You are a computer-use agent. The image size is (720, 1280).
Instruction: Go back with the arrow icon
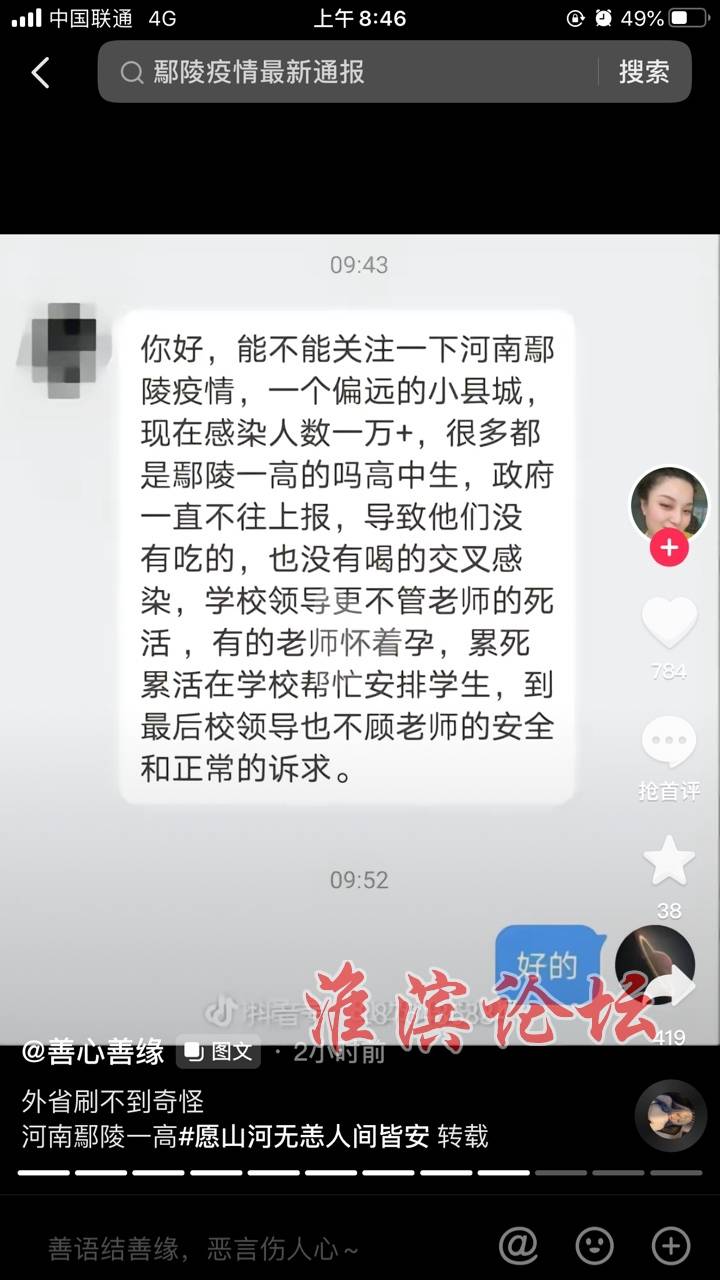(40, 72)
